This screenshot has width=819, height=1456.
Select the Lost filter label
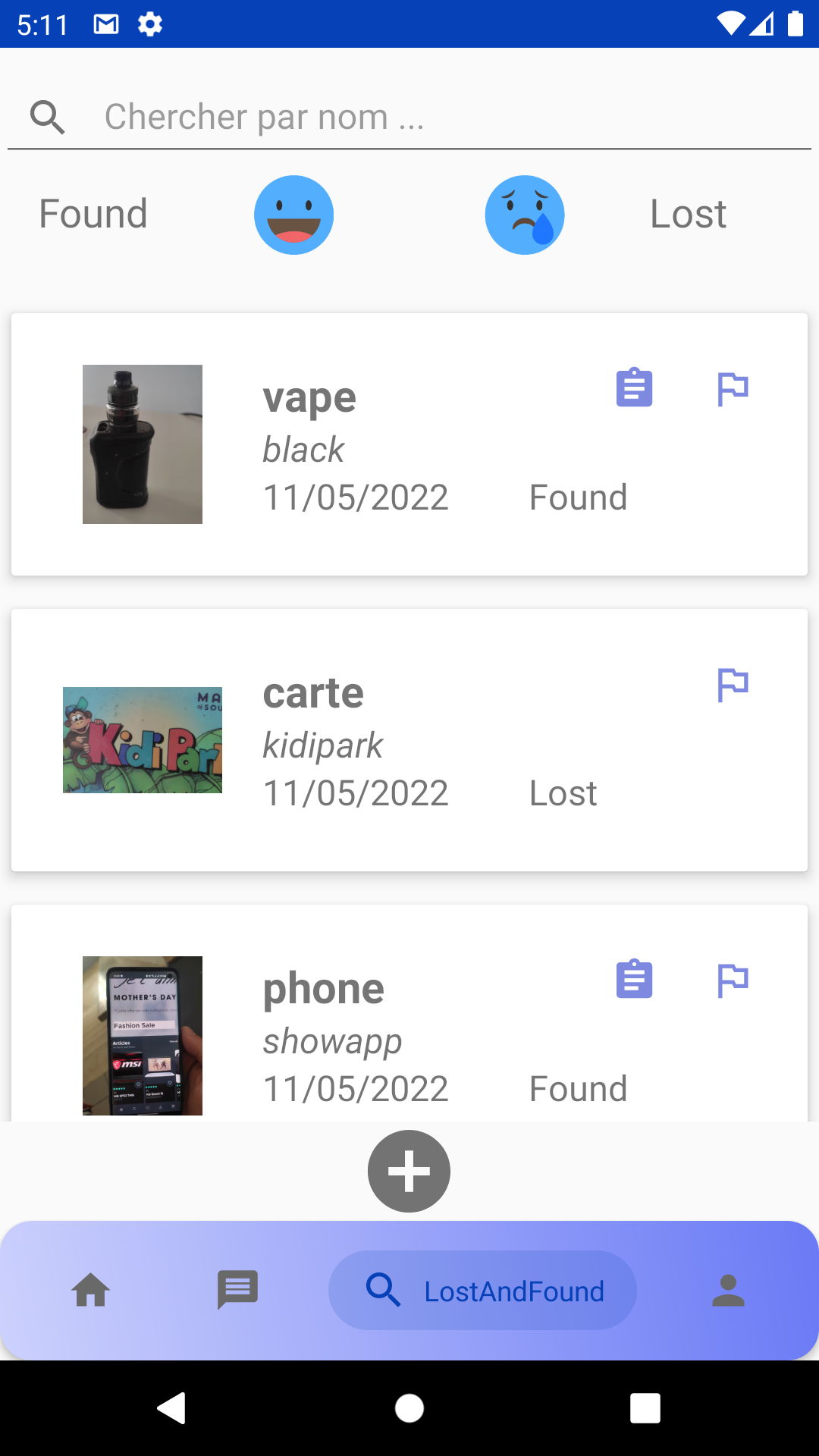(687, 214)
